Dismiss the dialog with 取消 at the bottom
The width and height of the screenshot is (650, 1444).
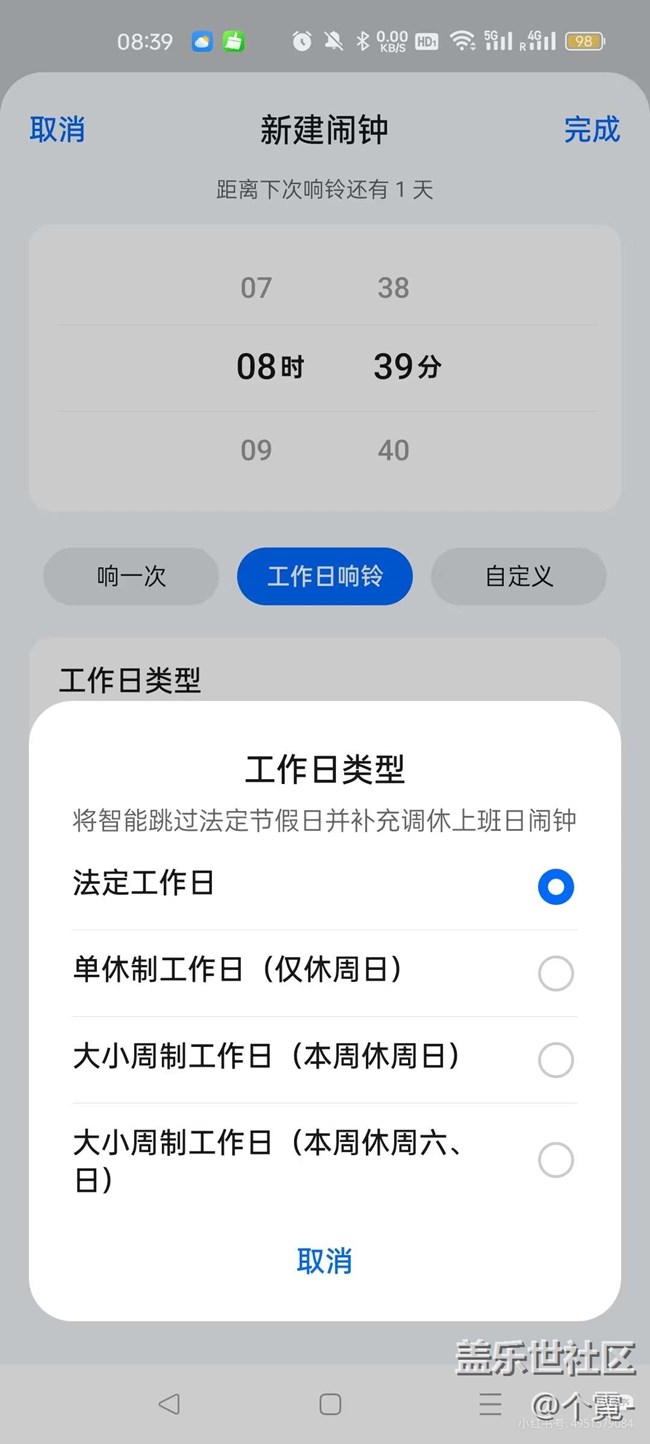(x=324, y=1261)
